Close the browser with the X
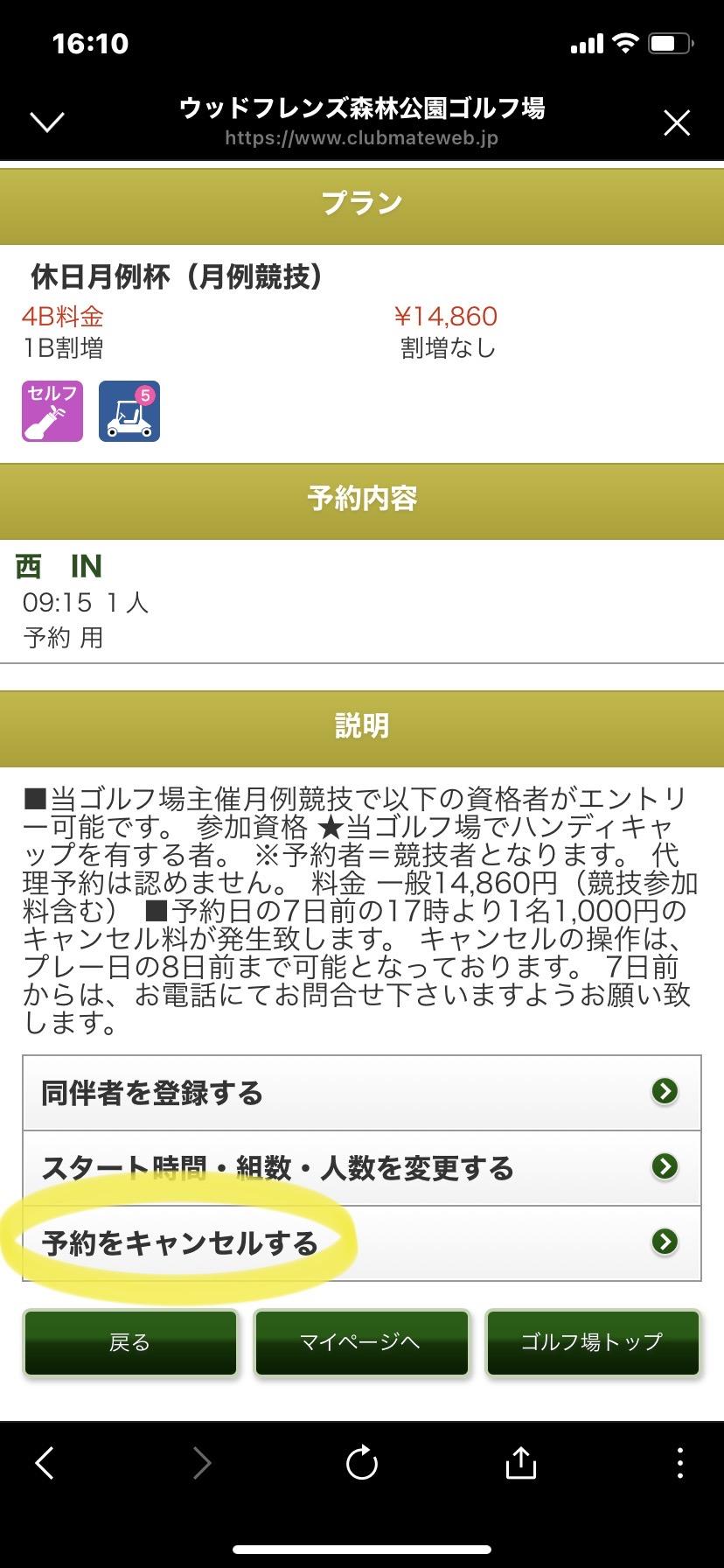The width and height of the screenshot is (724, 1568). [677, 122]
